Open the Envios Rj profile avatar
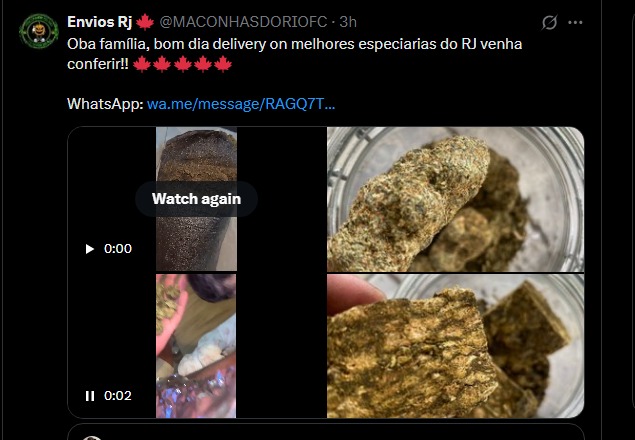Viewport: 635px width, 440px height. [x=38, y=32]
